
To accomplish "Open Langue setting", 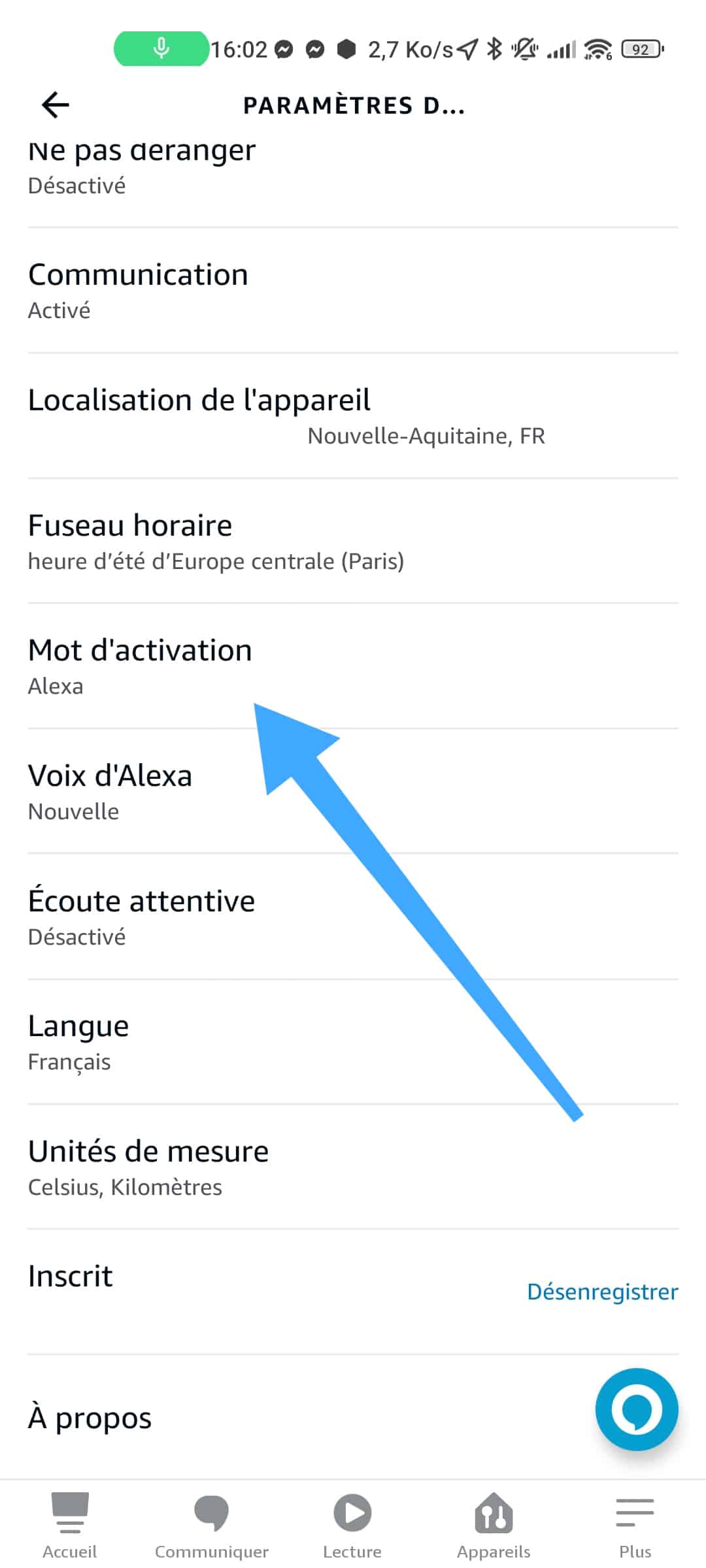I will [x=353, y=1042].
